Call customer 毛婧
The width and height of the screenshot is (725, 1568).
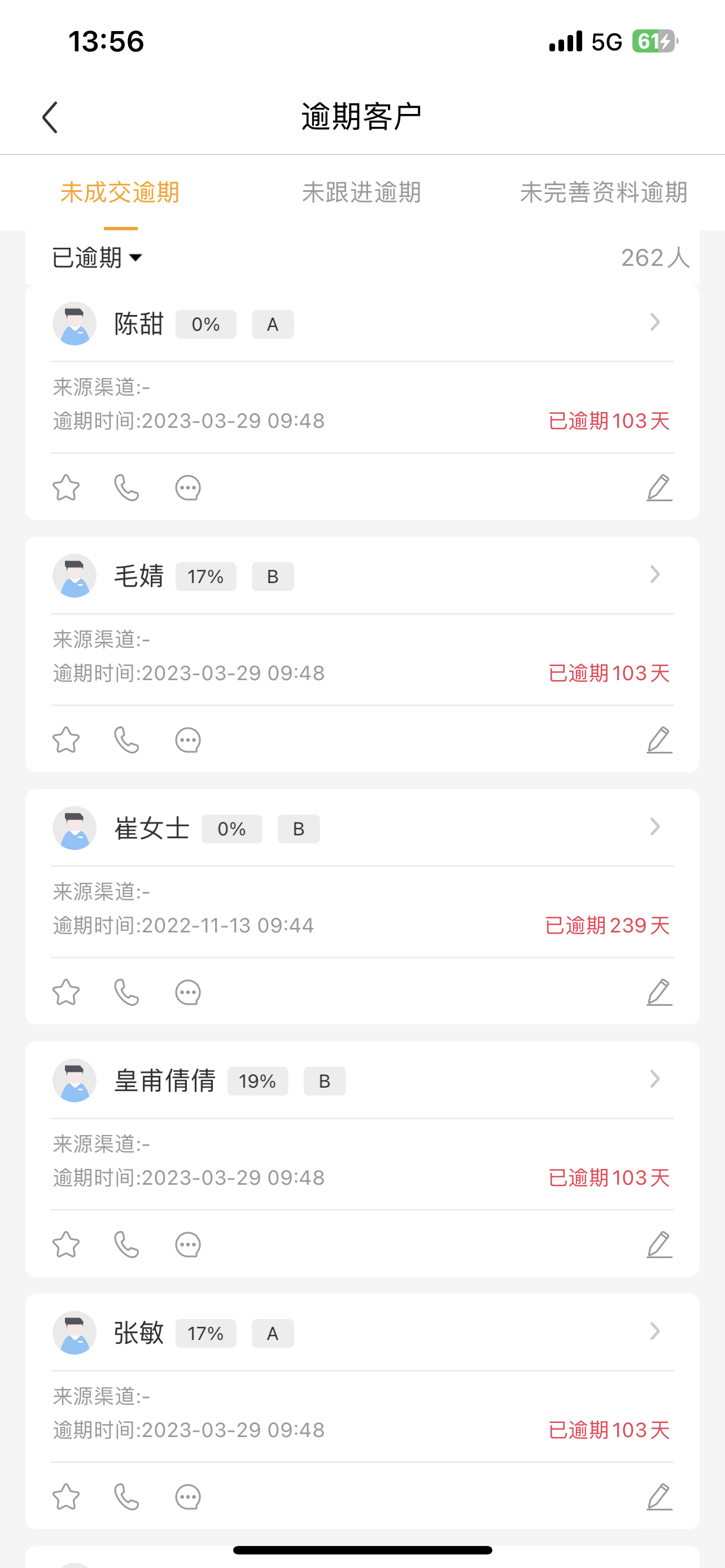point(126,740)
